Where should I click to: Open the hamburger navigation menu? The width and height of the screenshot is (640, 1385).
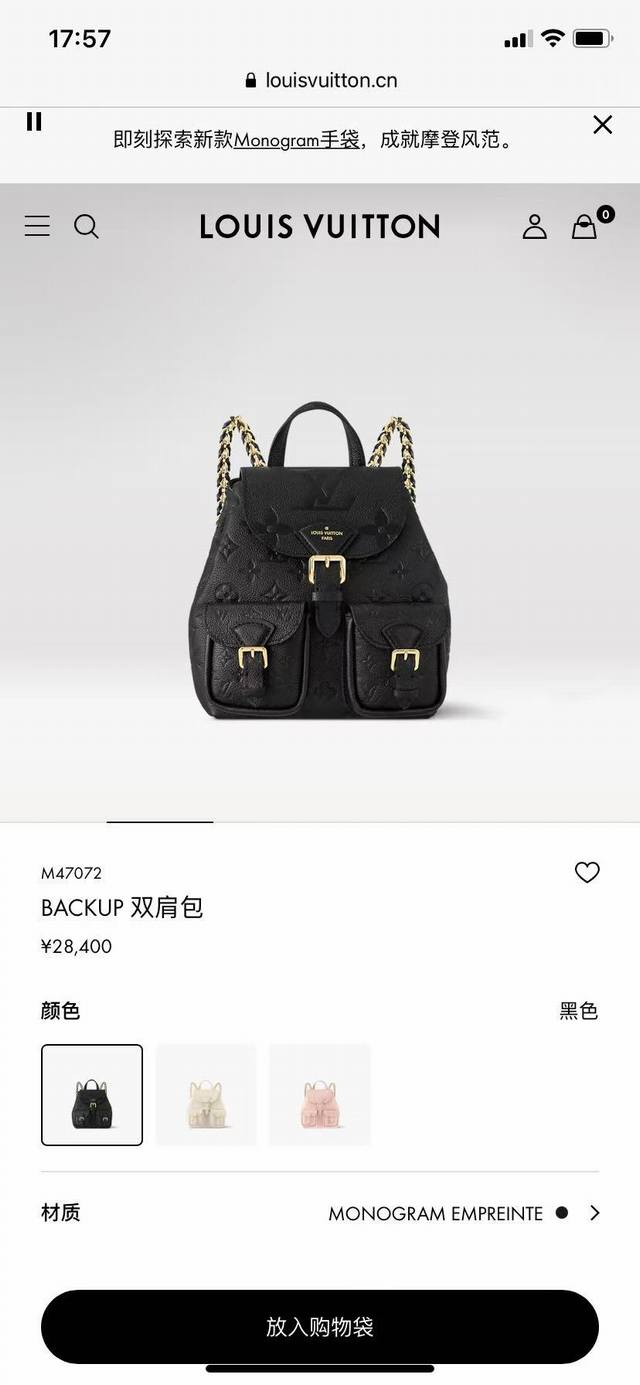point(37,226)
